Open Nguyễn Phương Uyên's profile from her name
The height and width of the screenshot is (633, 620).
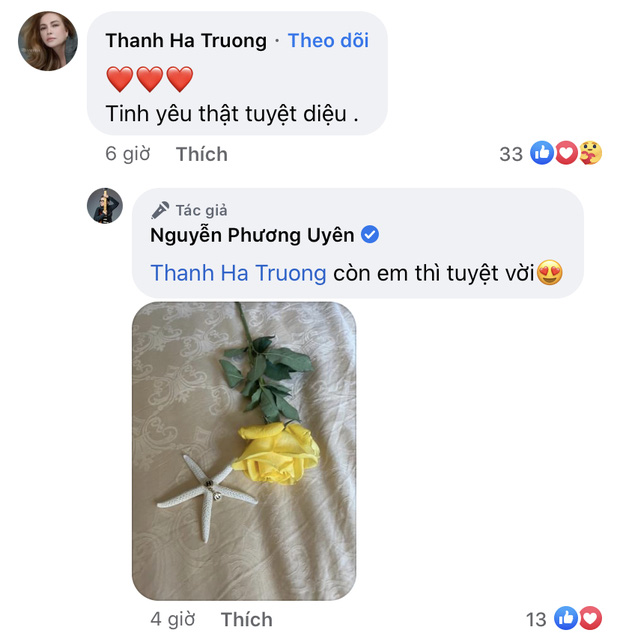254,236
